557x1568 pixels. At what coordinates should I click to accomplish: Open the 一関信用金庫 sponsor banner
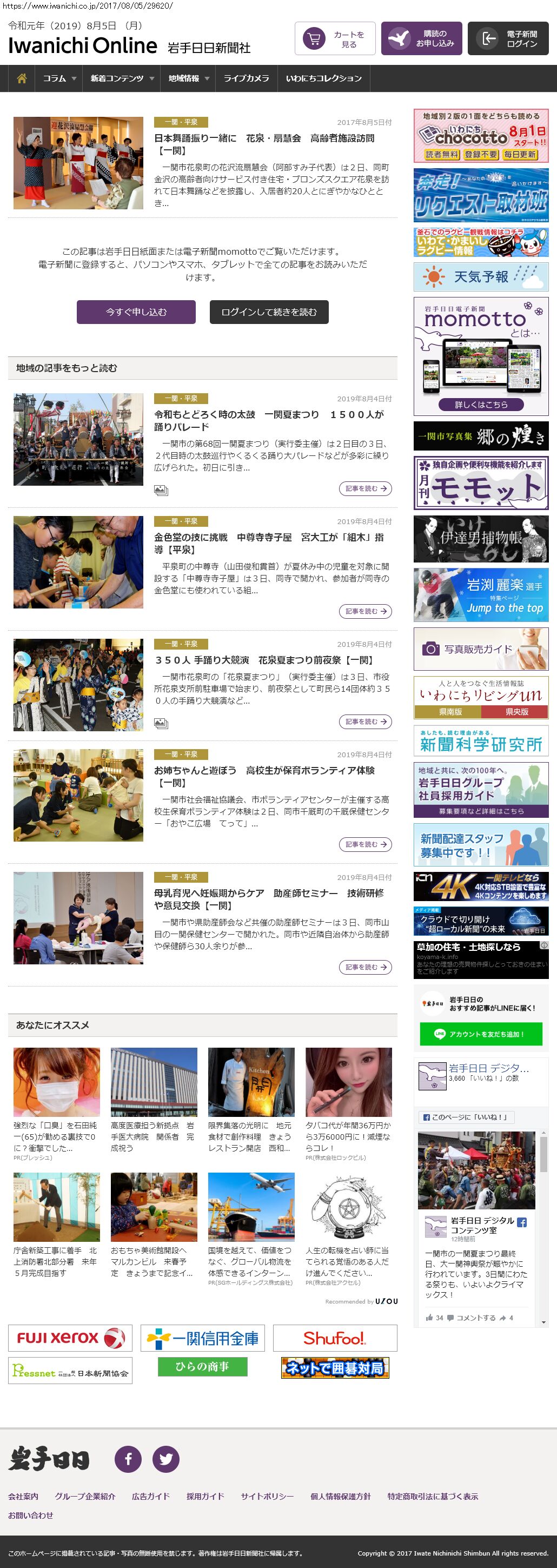click(203, 1338)
